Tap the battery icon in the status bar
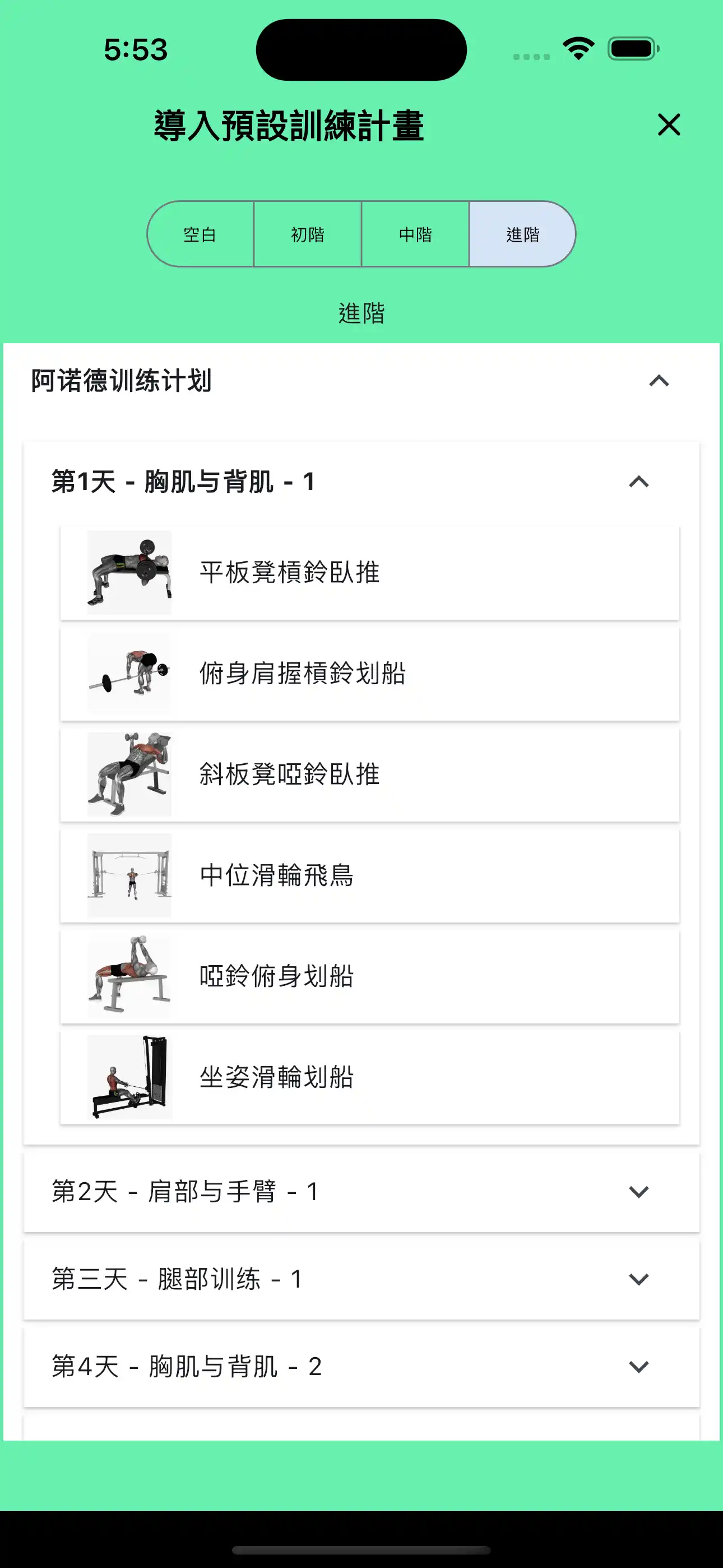The height and width of the screenshot is (1568, 723). pyautogui.click(x=632, y=49)
